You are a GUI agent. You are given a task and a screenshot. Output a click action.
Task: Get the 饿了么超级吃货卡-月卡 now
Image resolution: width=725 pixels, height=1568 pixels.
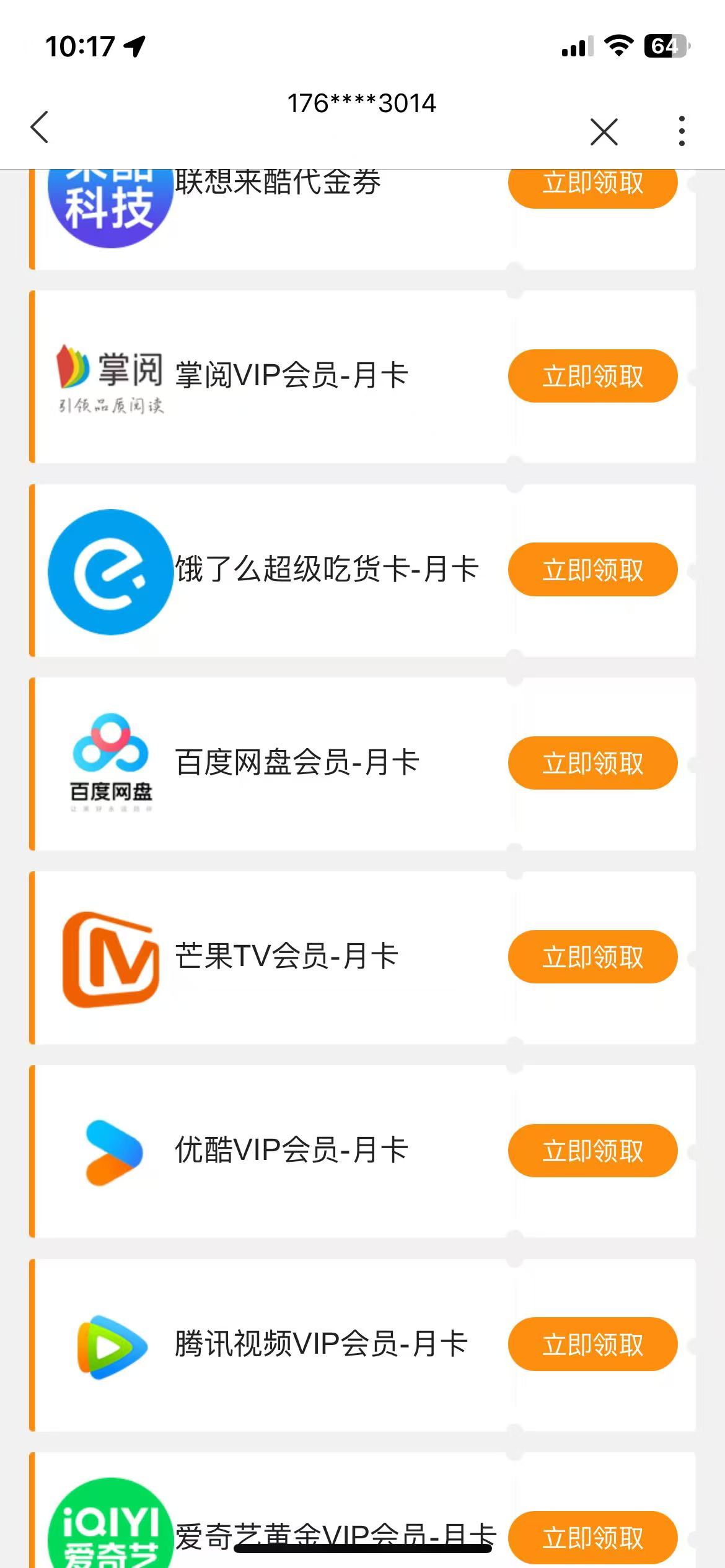pyautogui.click(x=593, y=570)
